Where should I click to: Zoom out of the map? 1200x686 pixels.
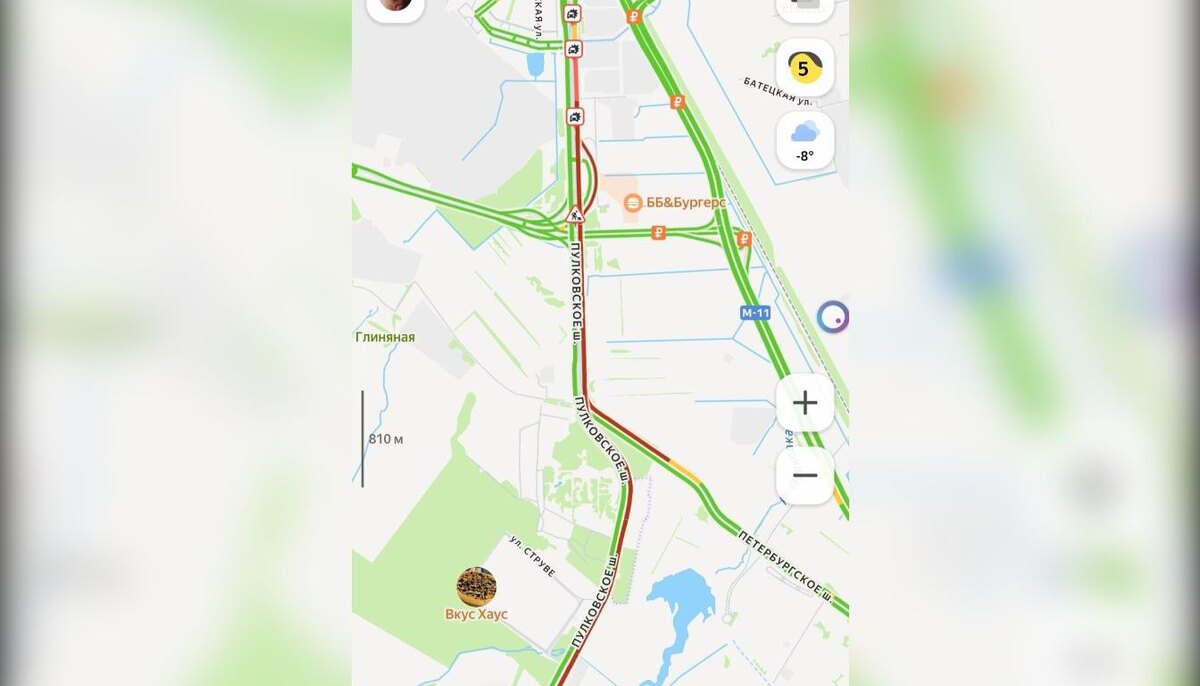(x=805, y=475)
